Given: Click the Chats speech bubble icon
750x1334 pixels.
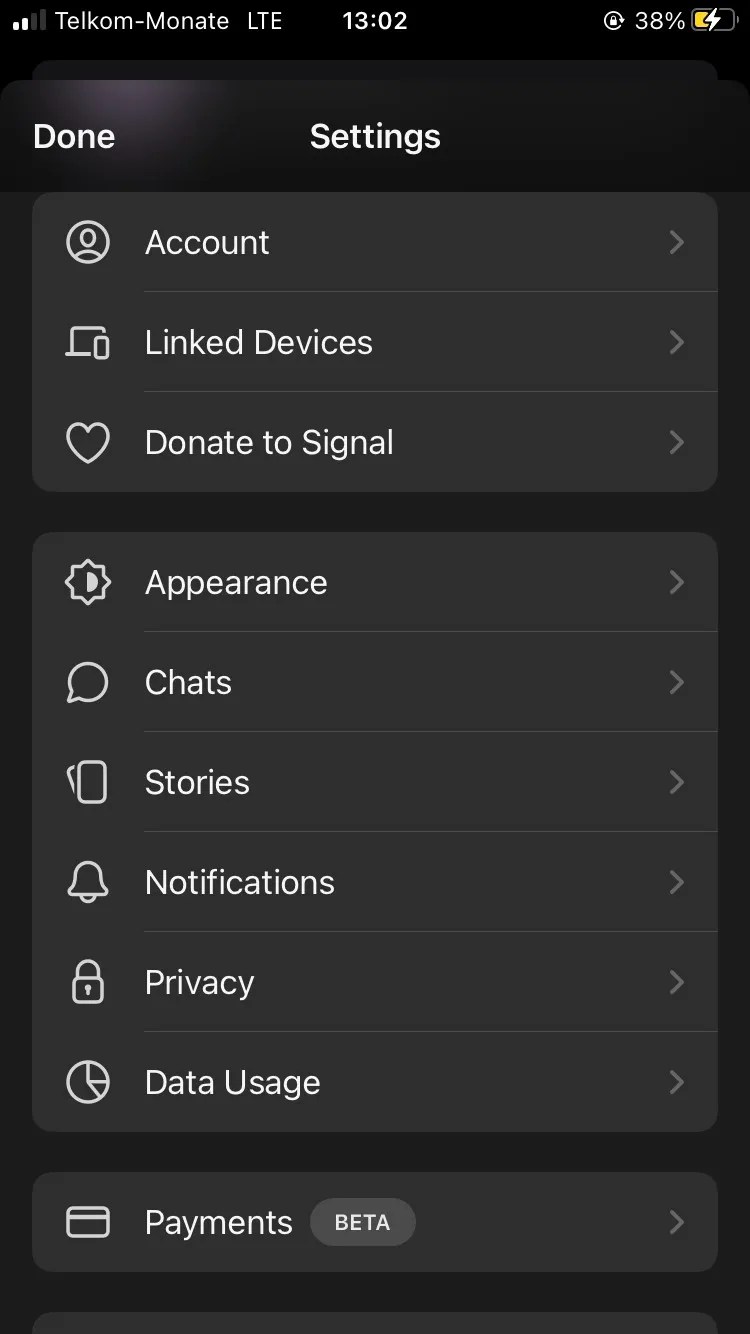Looking at the screenshot, I should [88, 682].
